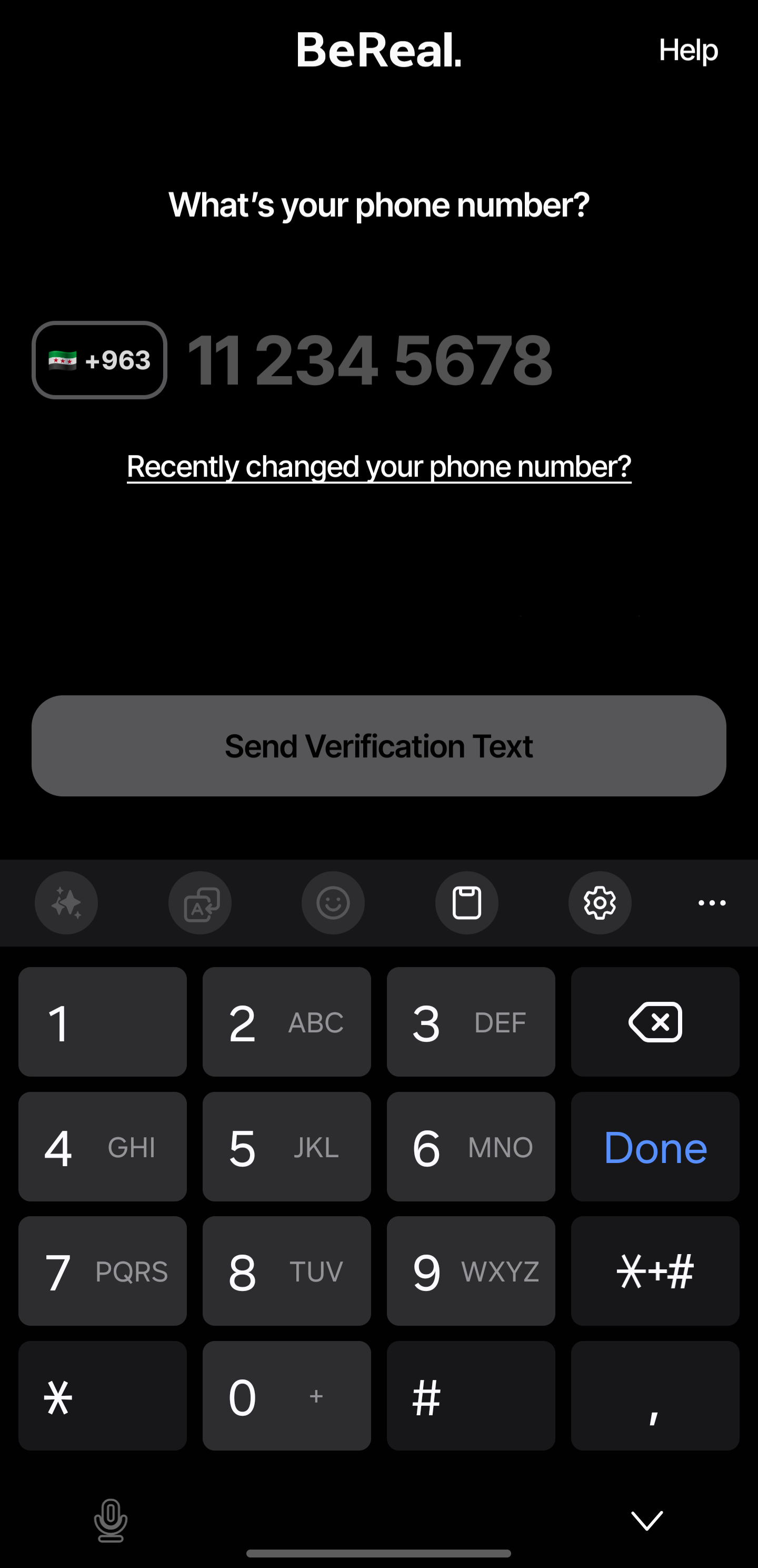Open keyboard clipboard
Screen dimensions: 758x1568
pos(466,903)
